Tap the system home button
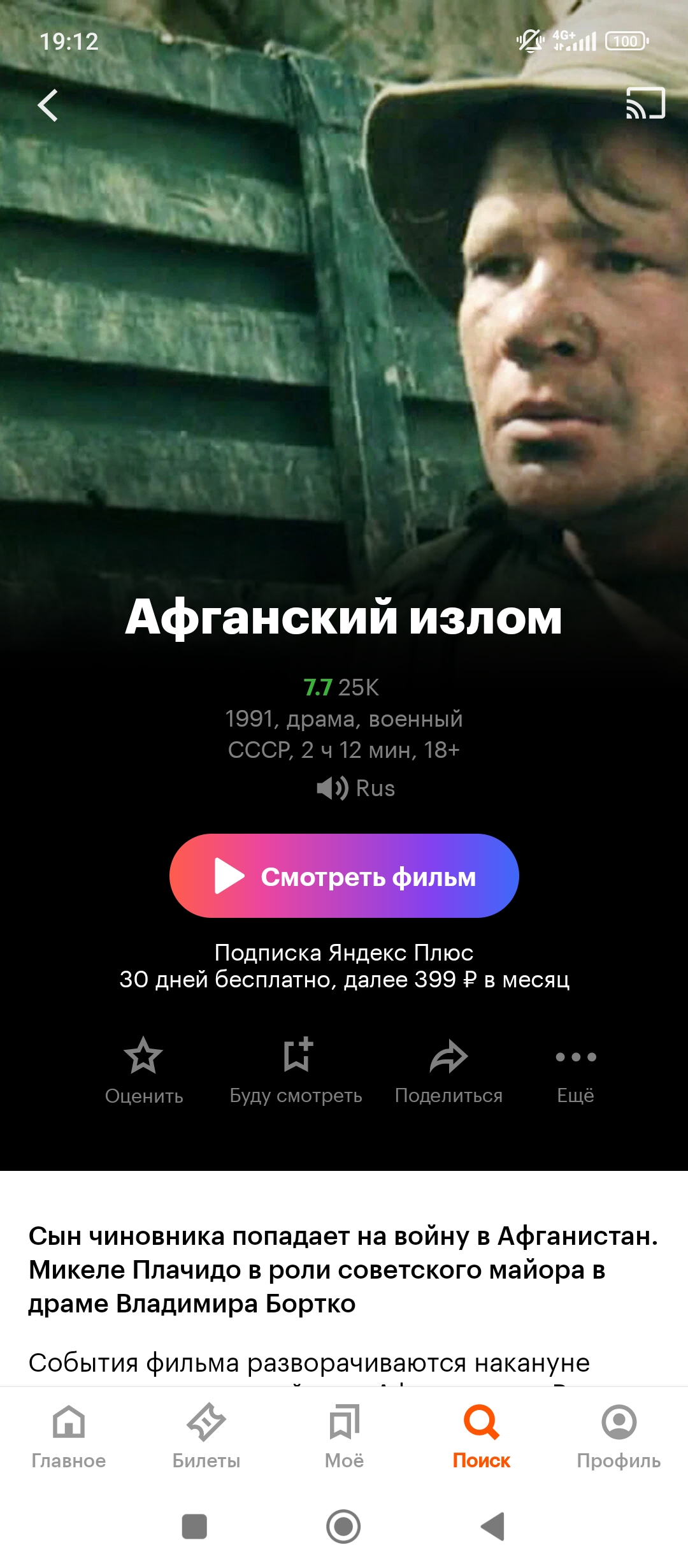 point(343,1527)
